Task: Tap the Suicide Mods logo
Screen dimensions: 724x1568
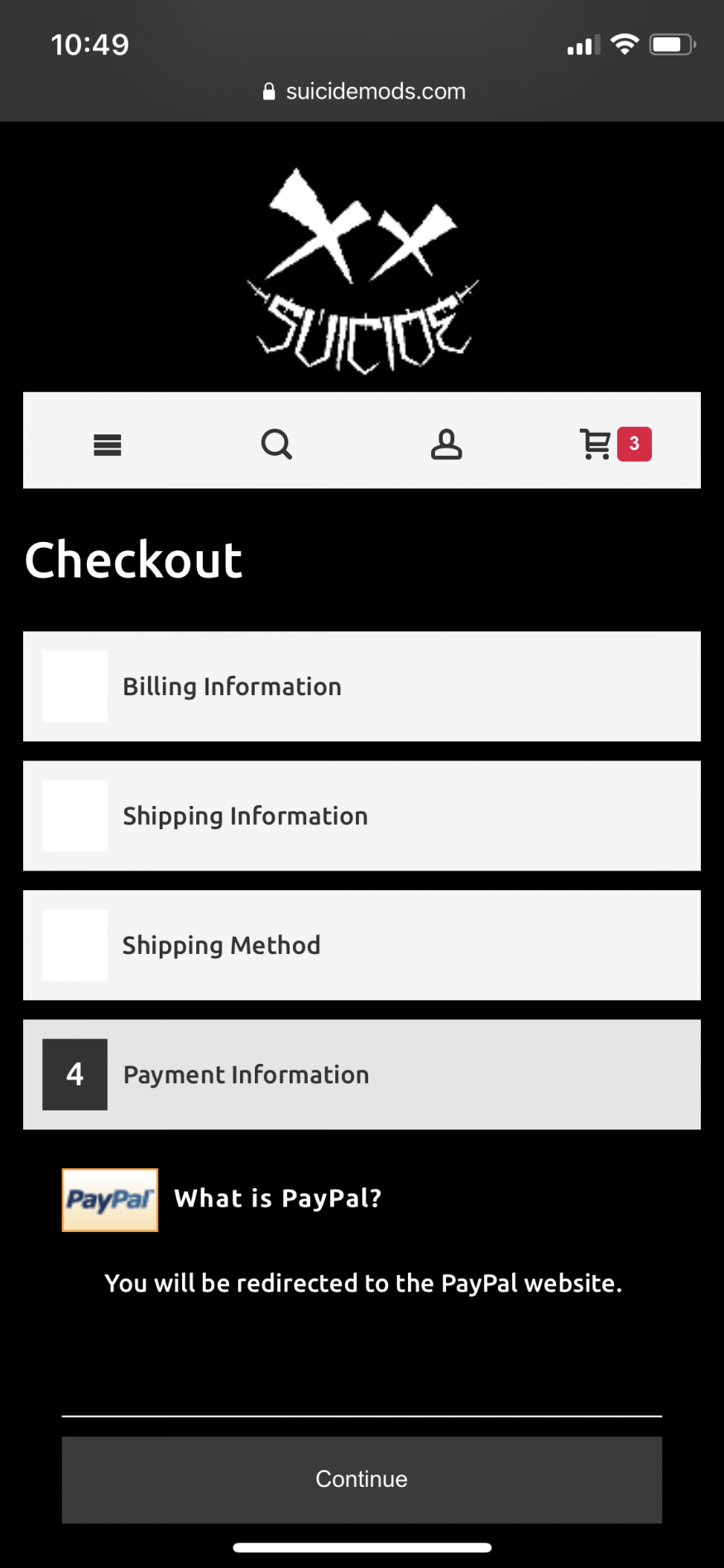Action: (x=362, y=271)
